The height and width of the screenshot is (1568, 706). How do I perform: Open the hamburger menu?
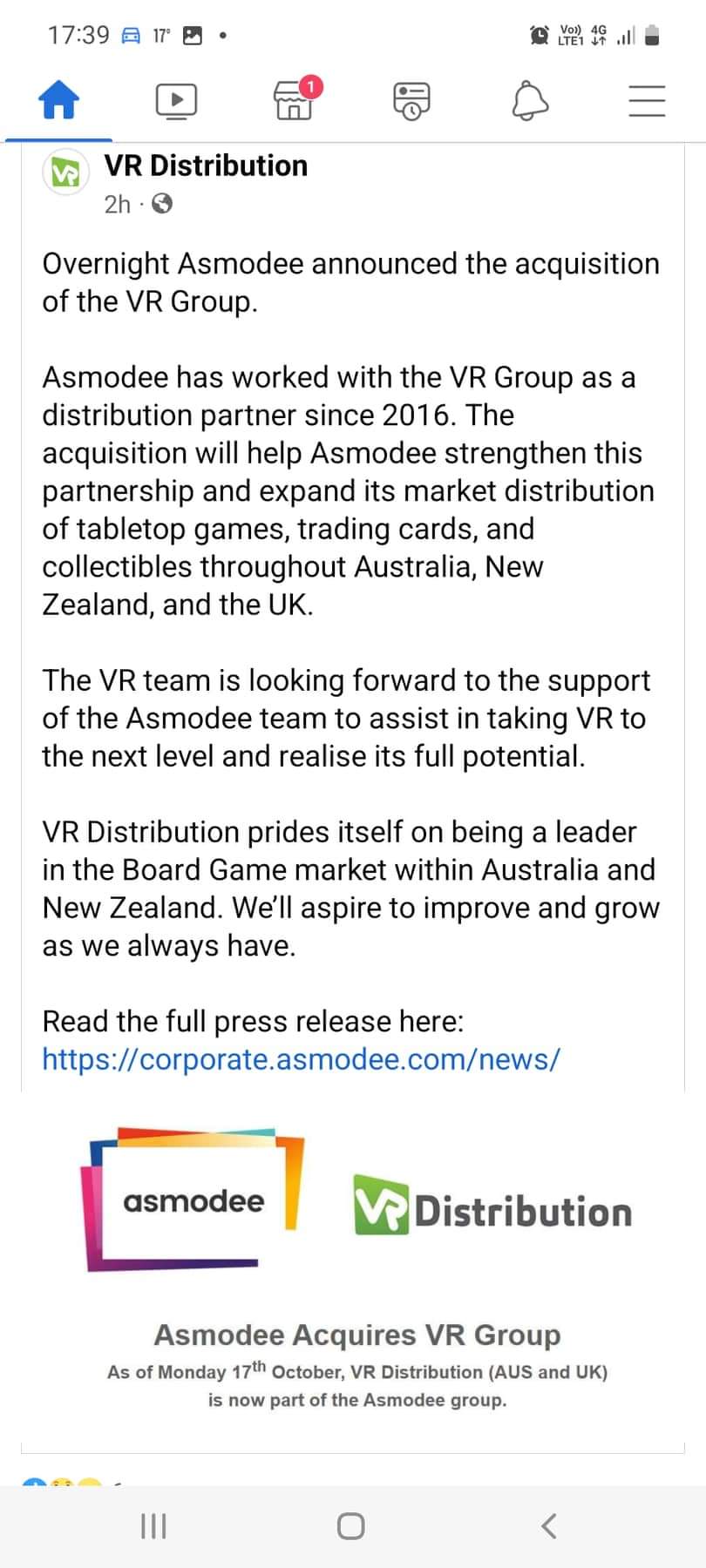click(x=647, y=101)
